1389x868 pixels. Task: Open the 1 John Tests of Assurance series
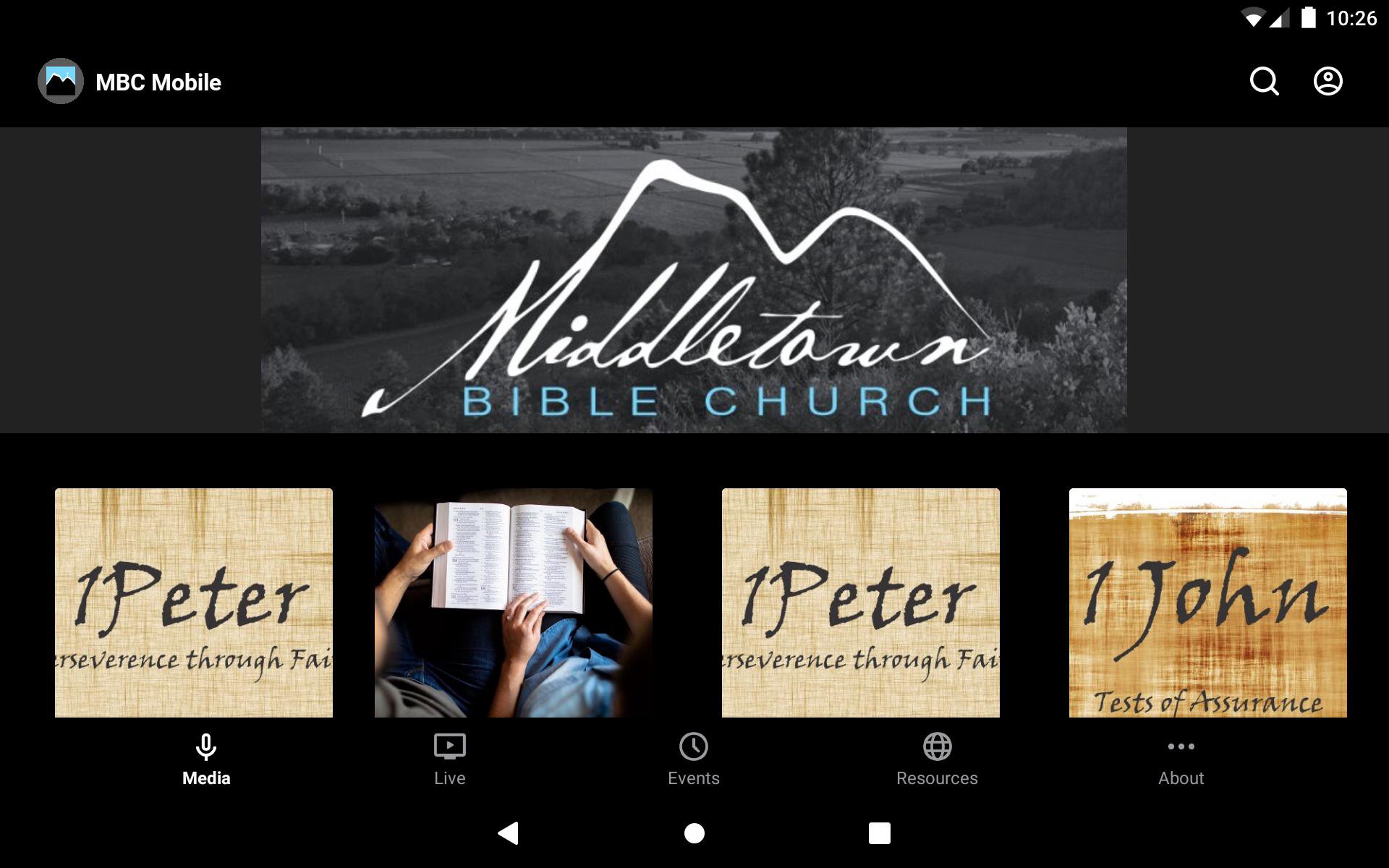tap(1207, 602)
